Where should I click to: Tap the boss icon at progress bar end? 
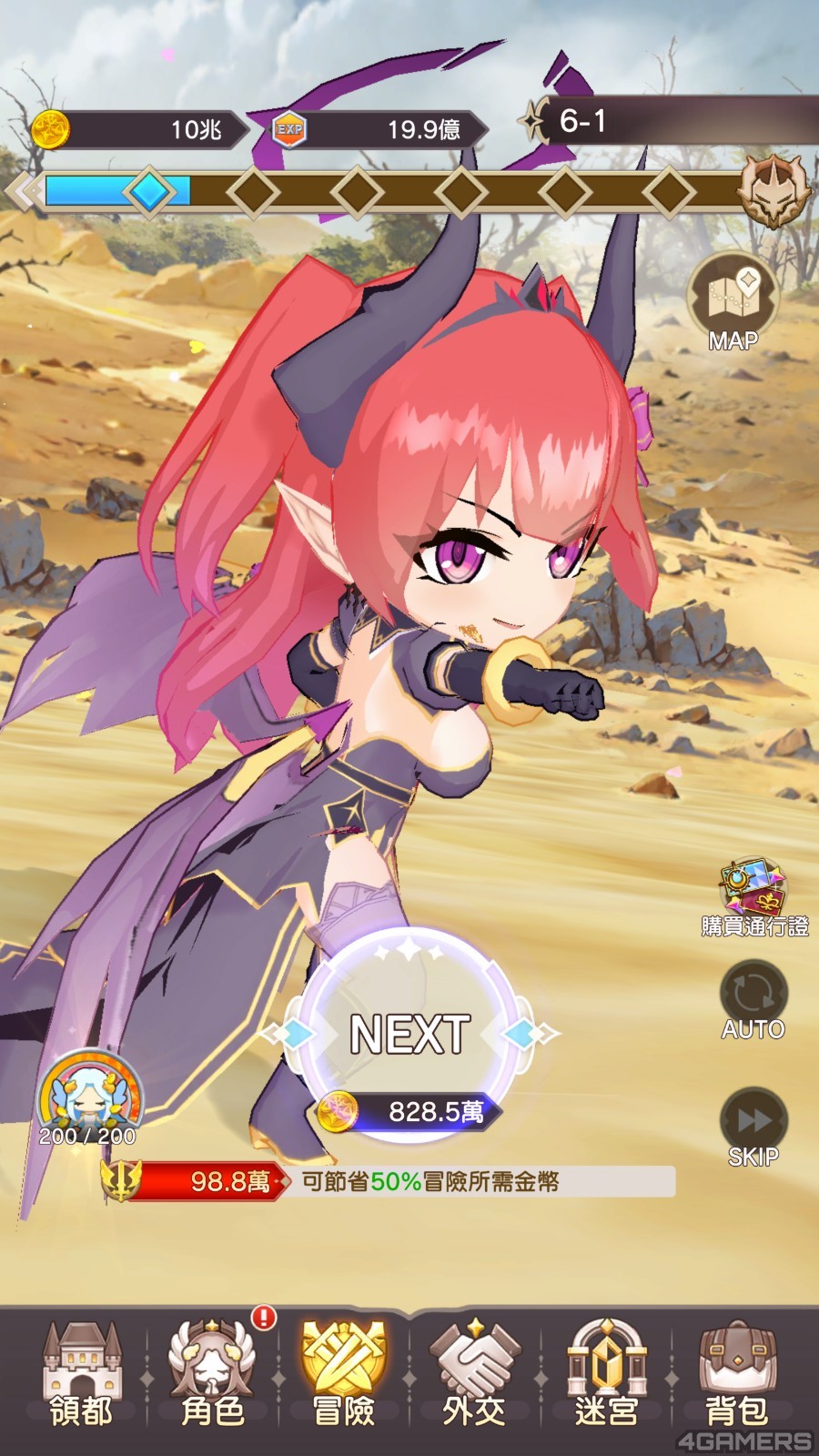[773, 190]
